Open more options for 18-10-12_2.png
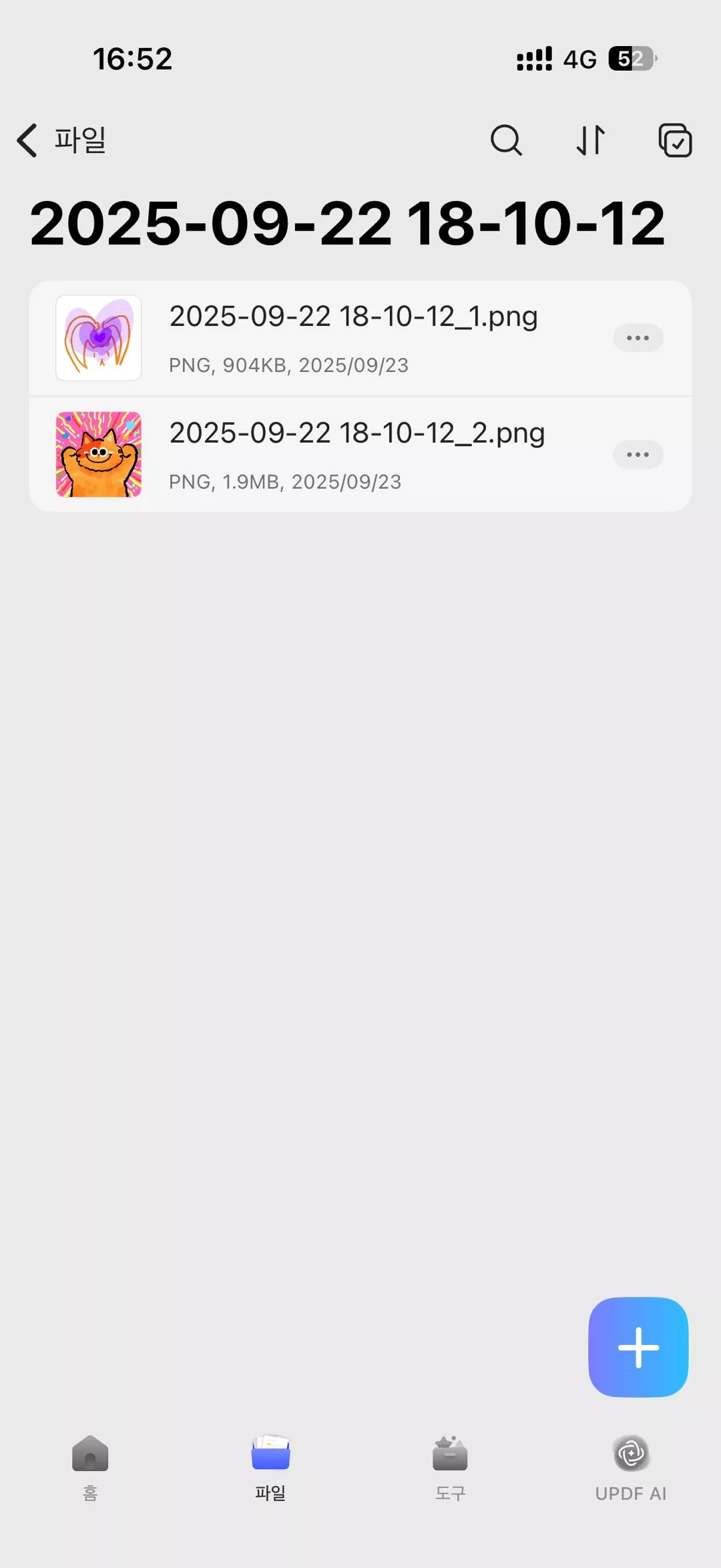 point(638,455)
